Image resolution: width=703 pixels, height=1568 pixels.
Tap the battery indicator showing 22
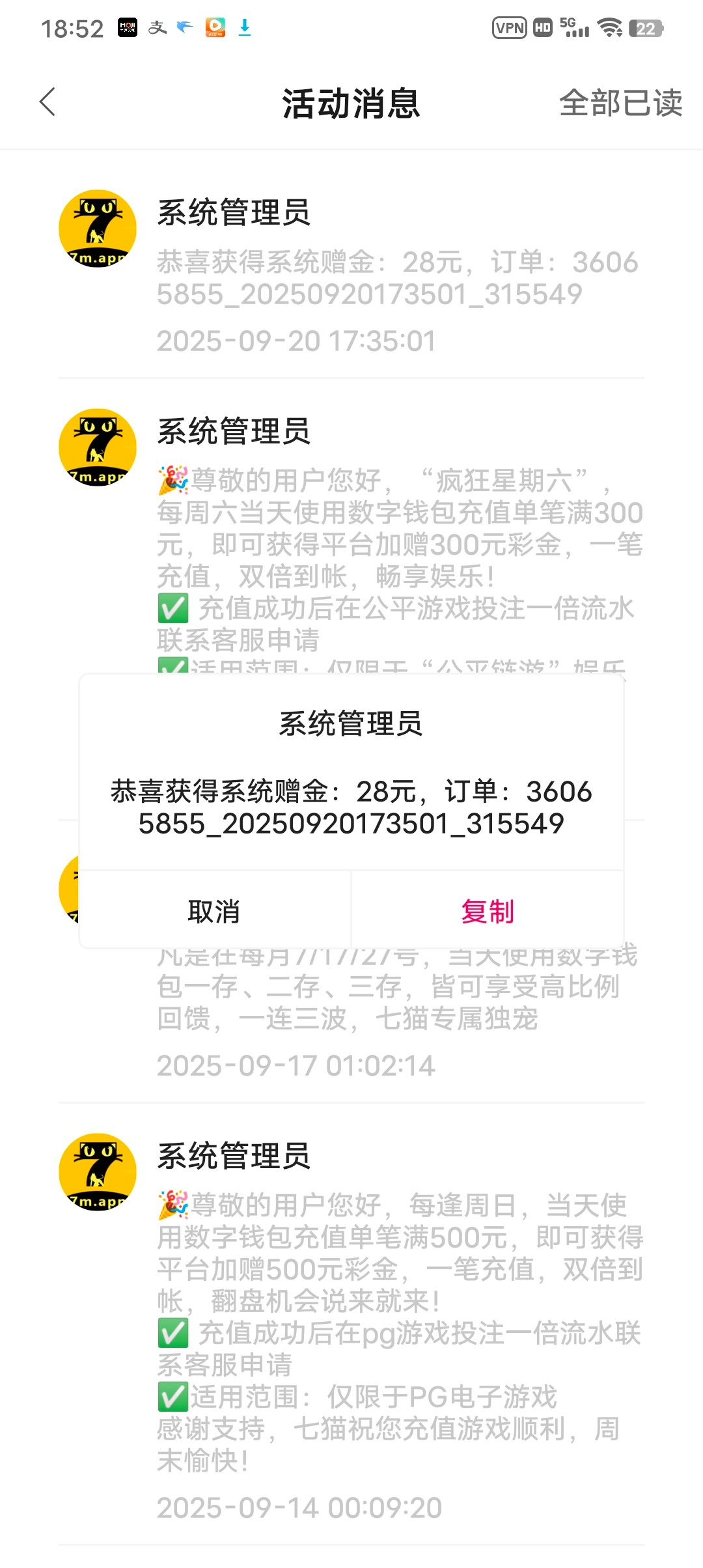(644, 27)
